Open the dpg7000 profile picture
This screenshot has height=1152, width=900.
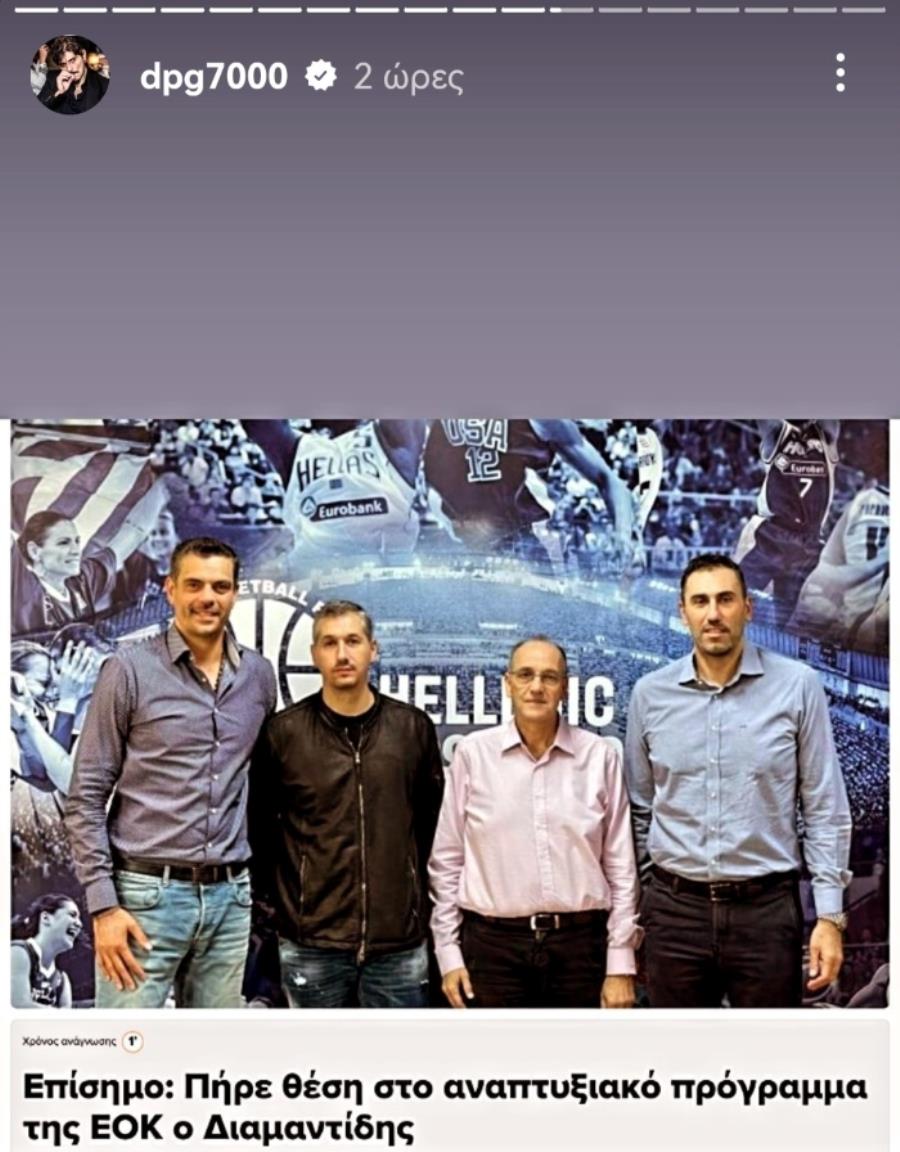[69, 75]
